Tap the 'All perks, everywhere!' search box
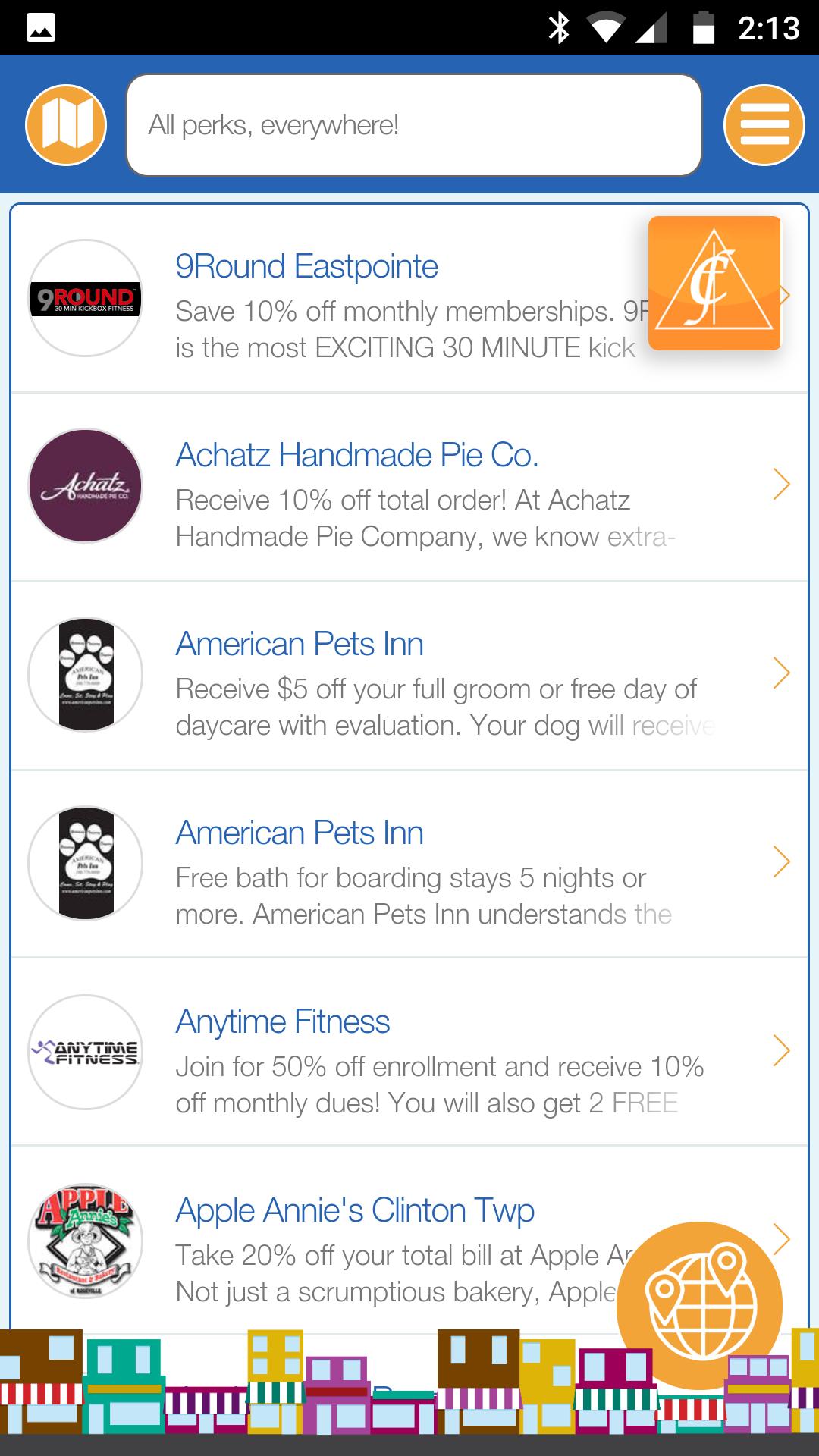 coord(413,125)
